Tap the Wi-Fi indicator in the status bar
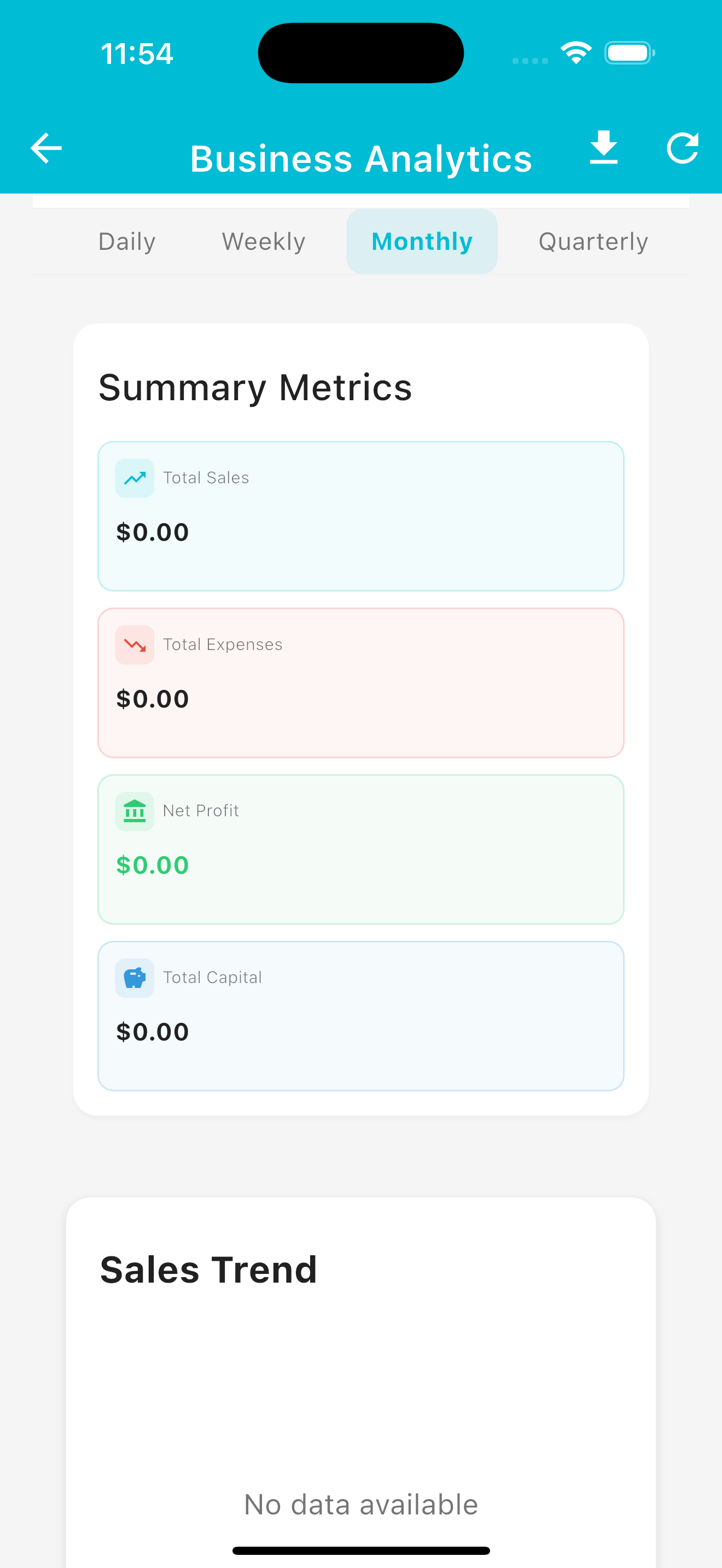This screenshot has width=722, height=1568. click(x=576, y=53)
